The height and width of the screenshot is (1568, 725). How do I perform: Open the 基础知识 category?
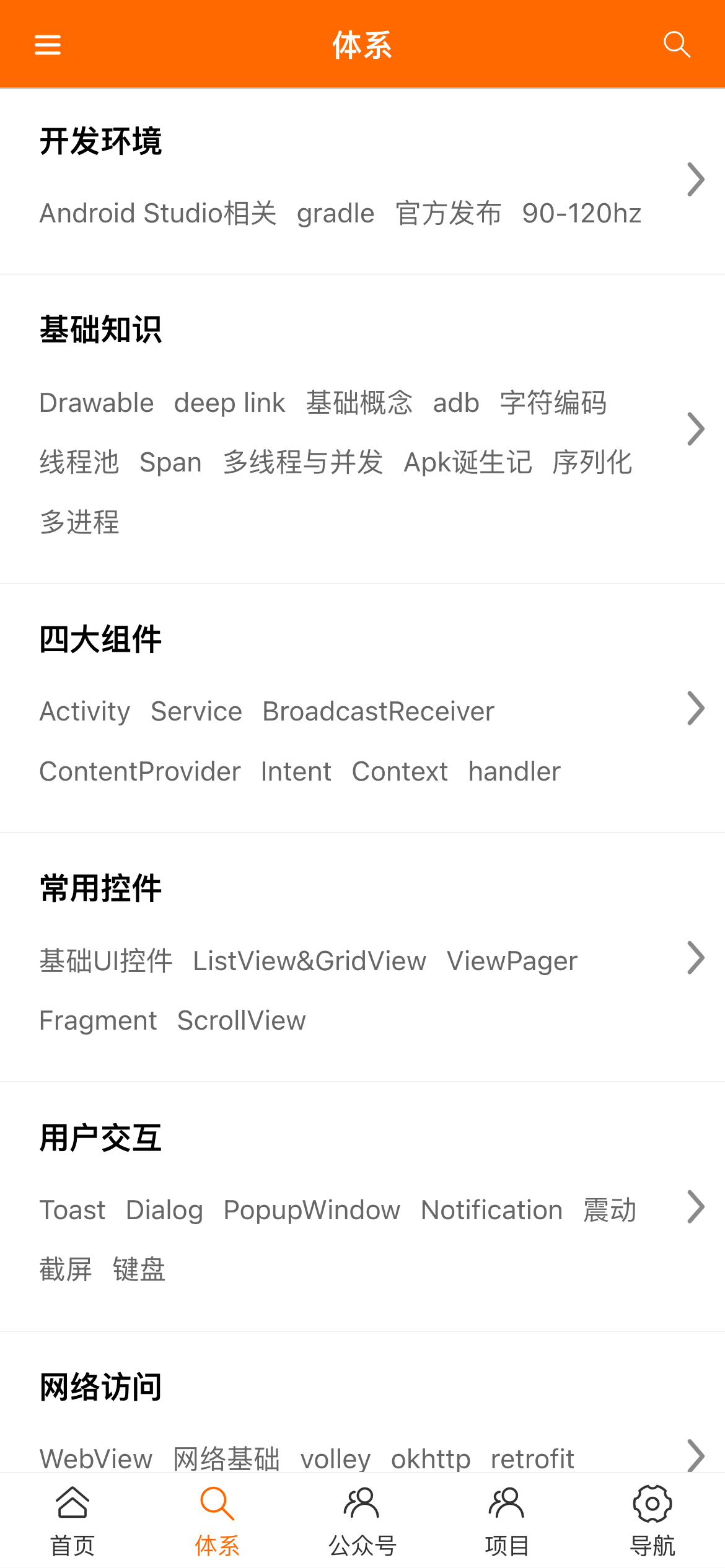pos(362,429)
